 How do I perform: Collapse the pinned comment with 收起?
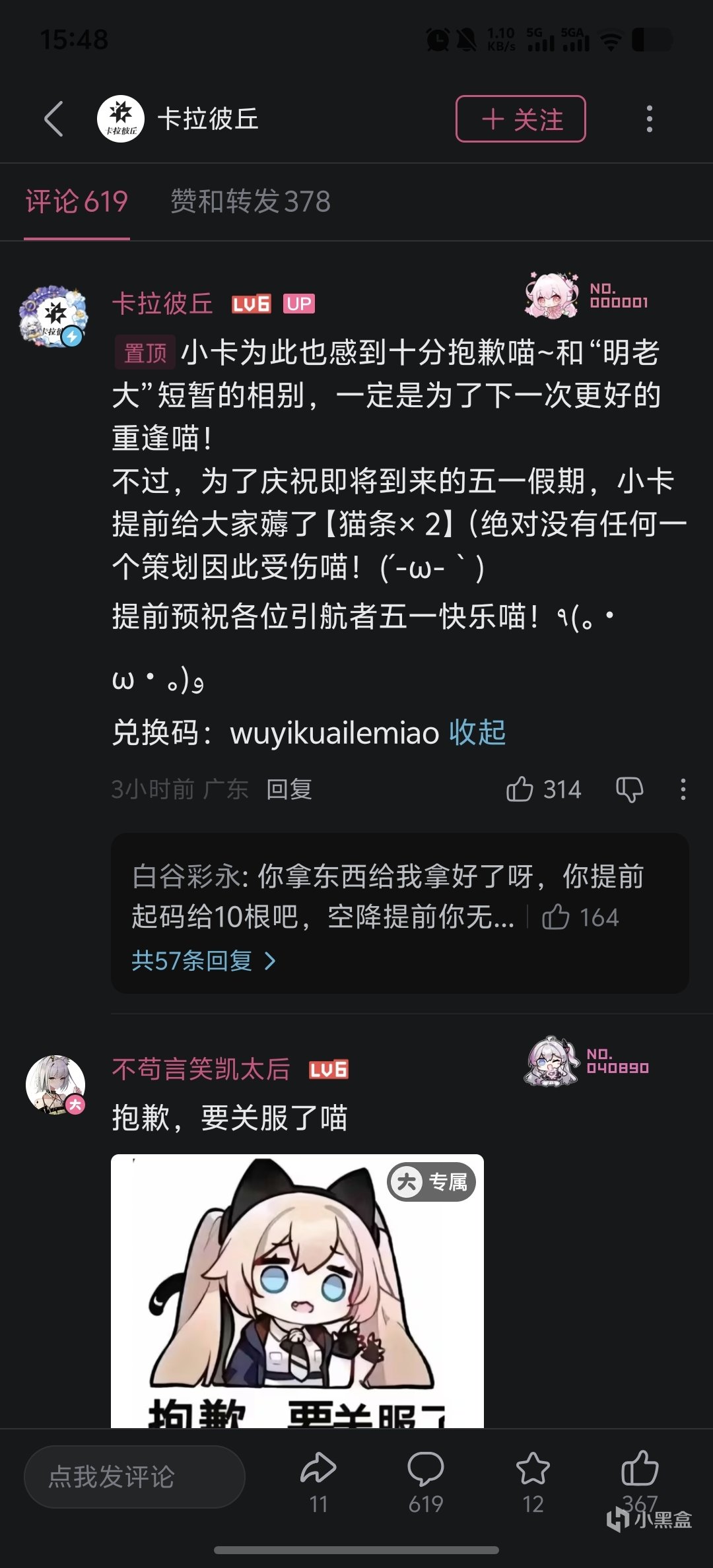pos(477,733)
